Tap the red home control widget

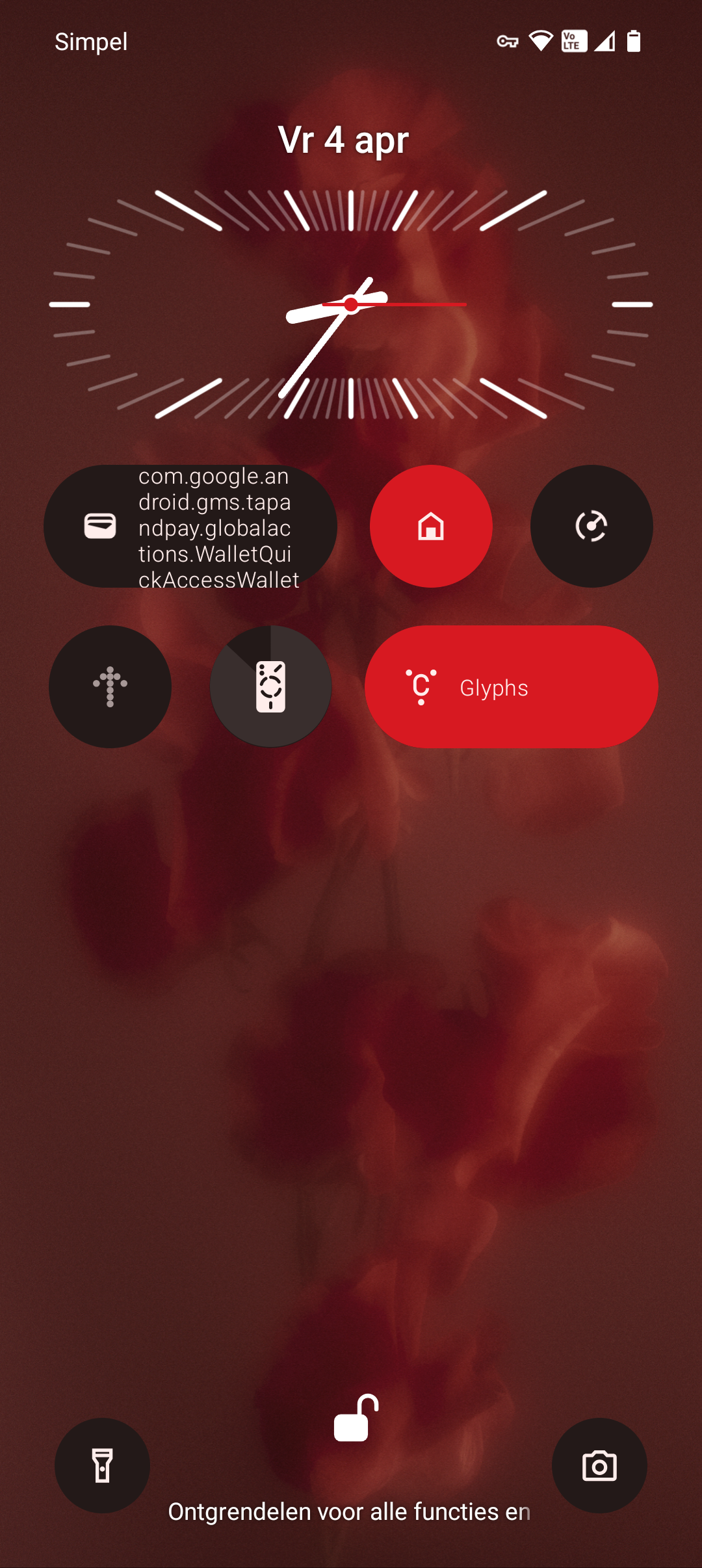[x=431, y=526]
